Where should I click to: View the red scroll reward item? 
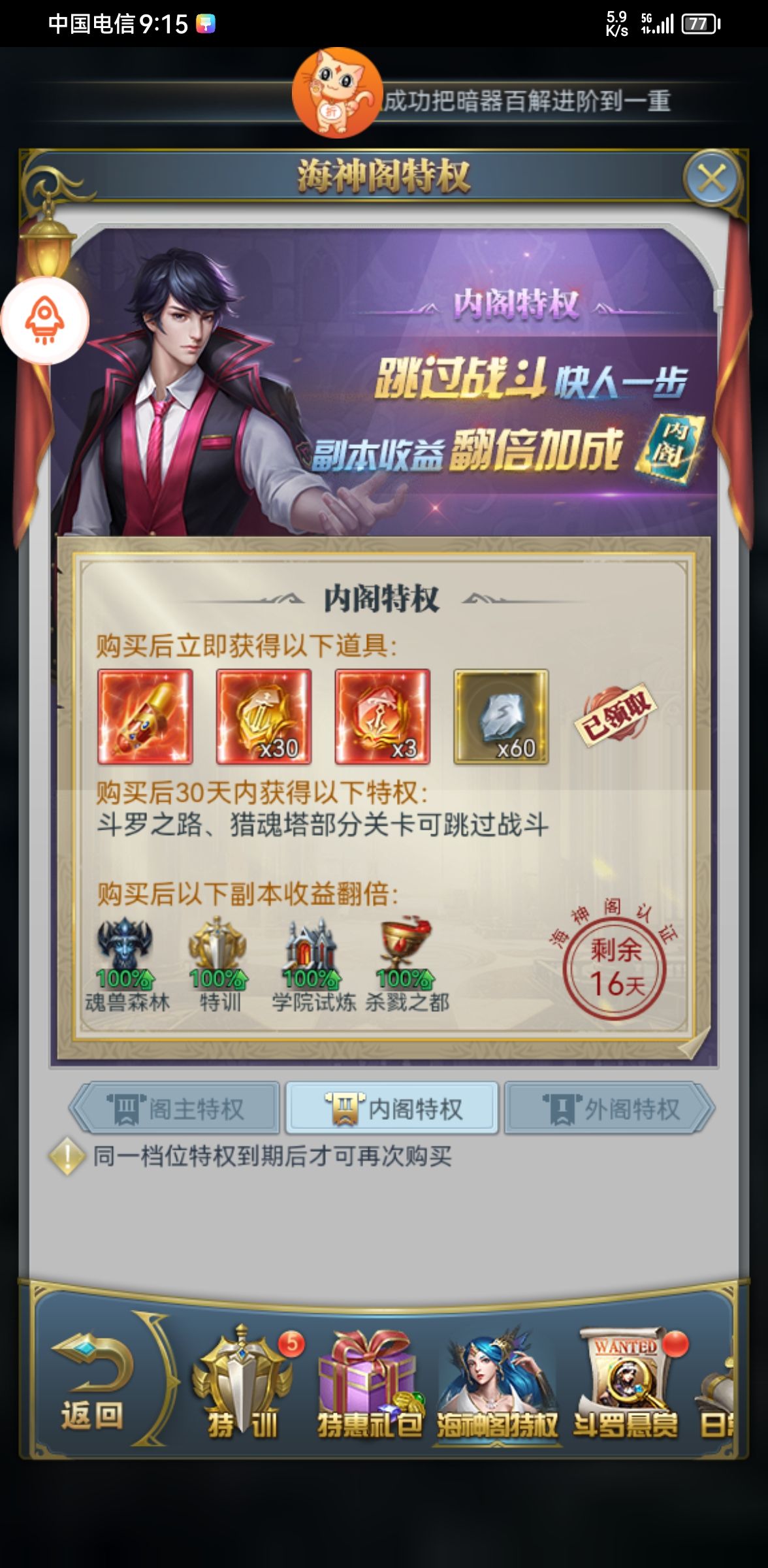coord(145,717)
